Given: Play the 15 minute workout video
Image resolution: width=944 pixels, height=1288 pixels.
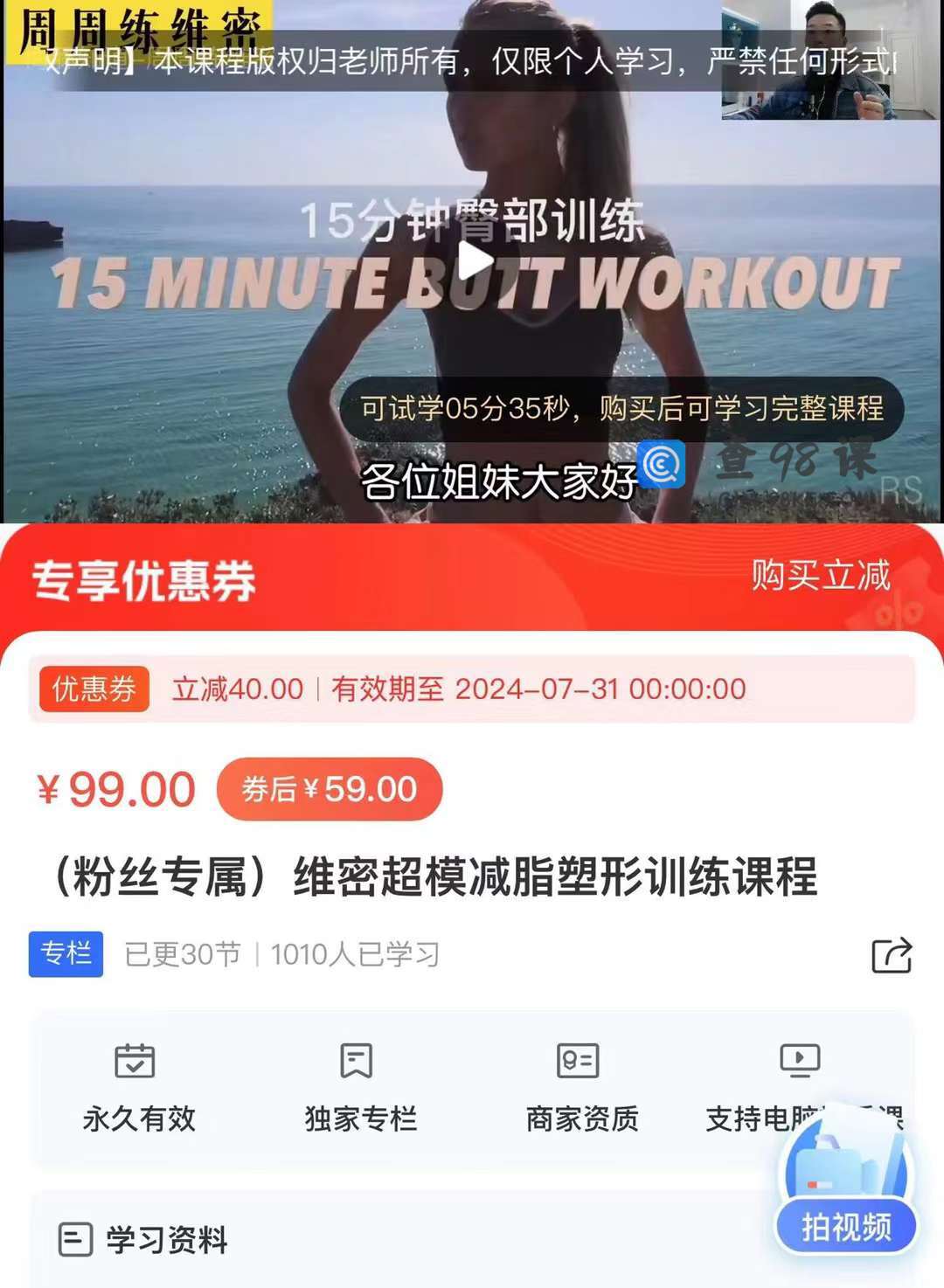Looking at the screenshot, I should pyautogui.click(x=475, y=260).
